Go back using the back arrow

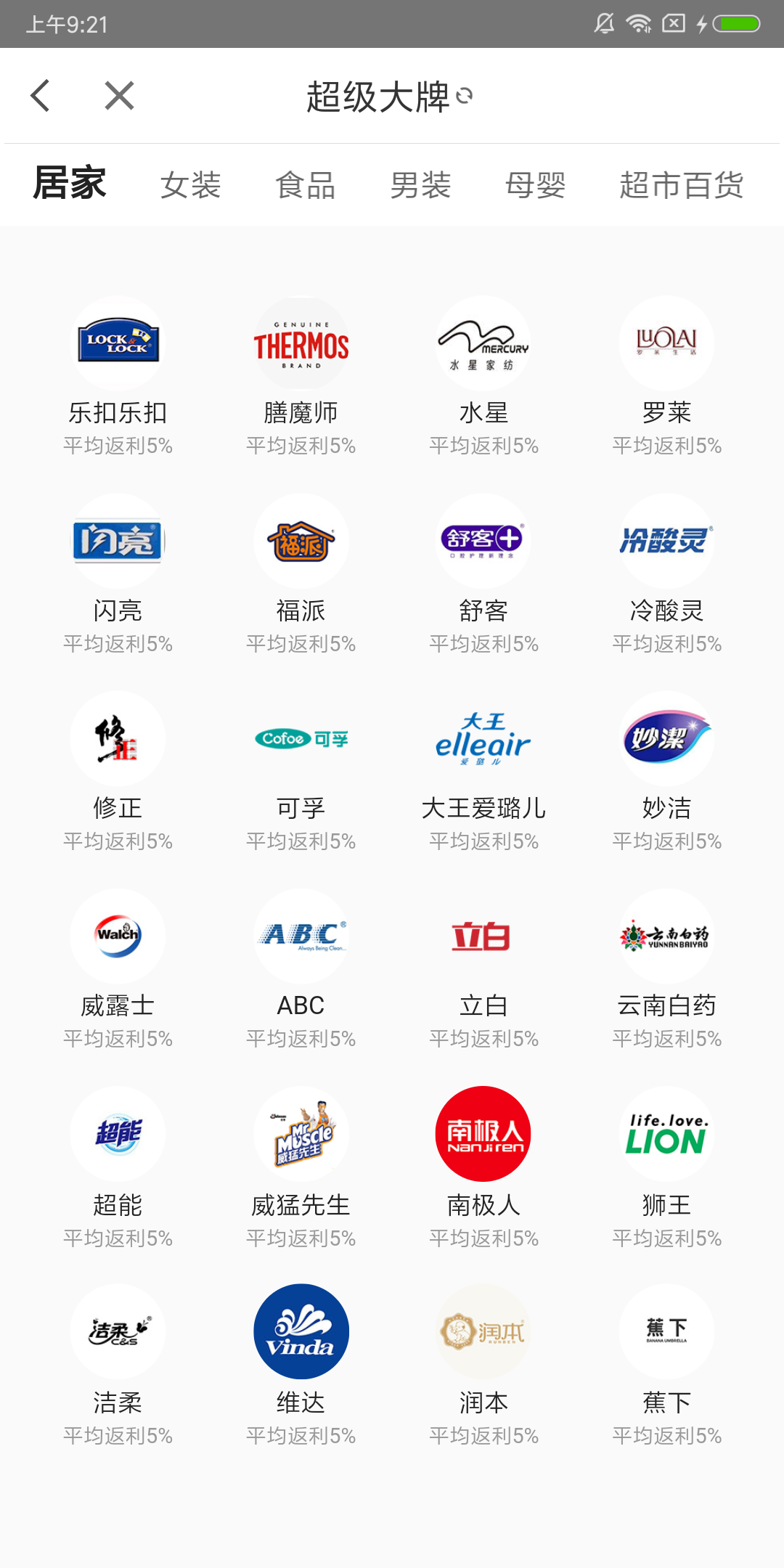(x=41, y=96)
